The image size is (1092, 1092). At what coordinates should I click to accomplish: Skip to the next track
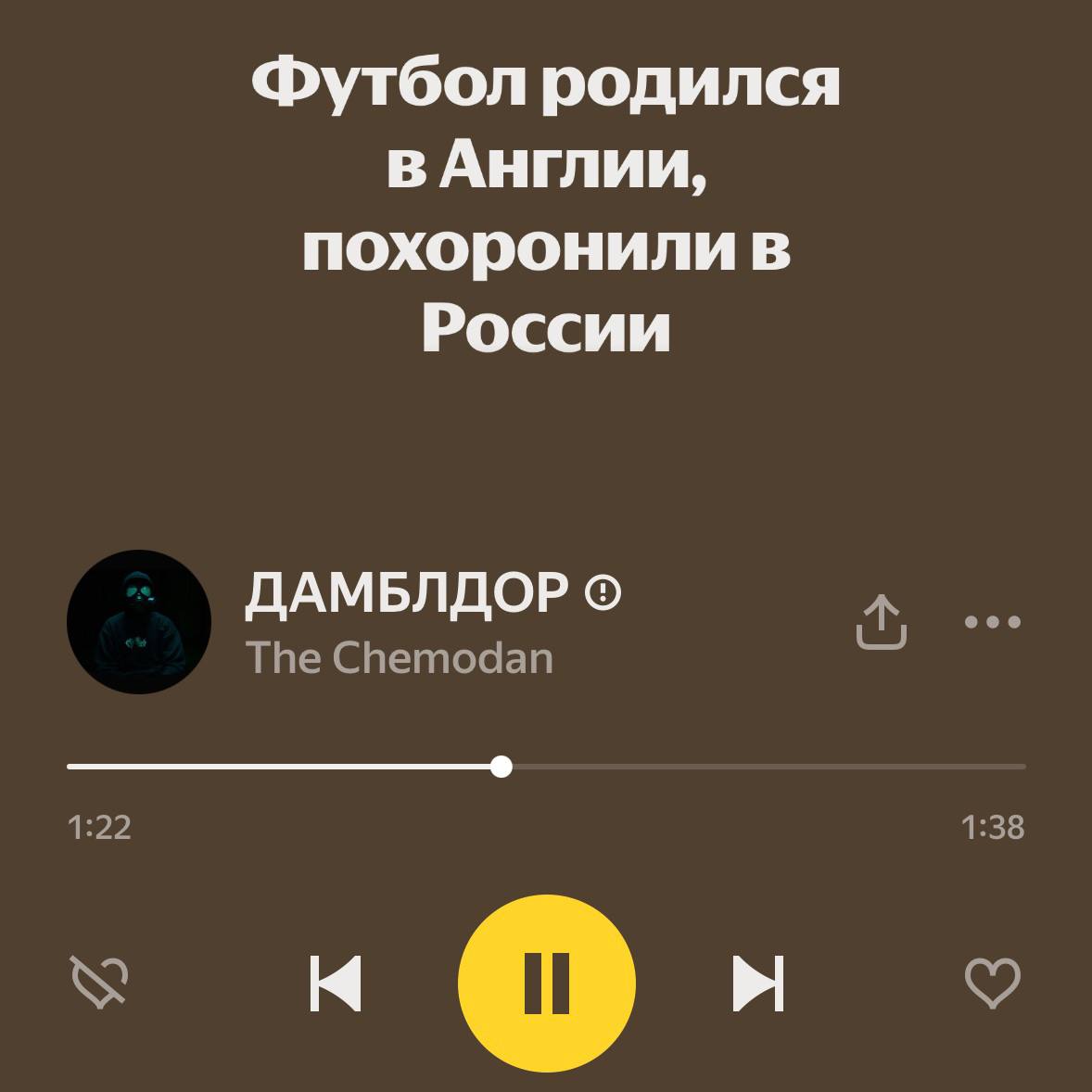point(758,983)
